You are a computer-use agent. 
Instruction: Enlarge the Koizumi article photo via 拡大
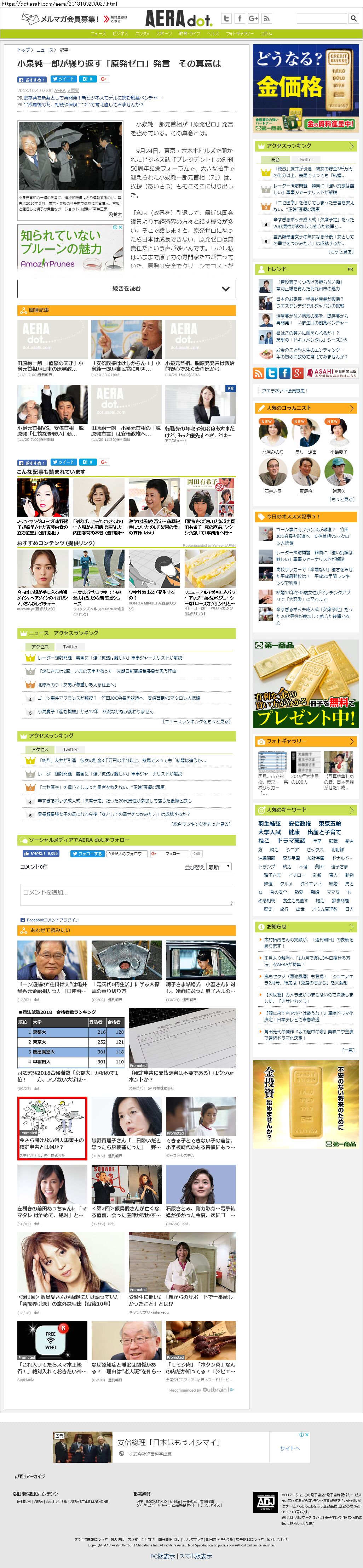[x=115, y=214]
